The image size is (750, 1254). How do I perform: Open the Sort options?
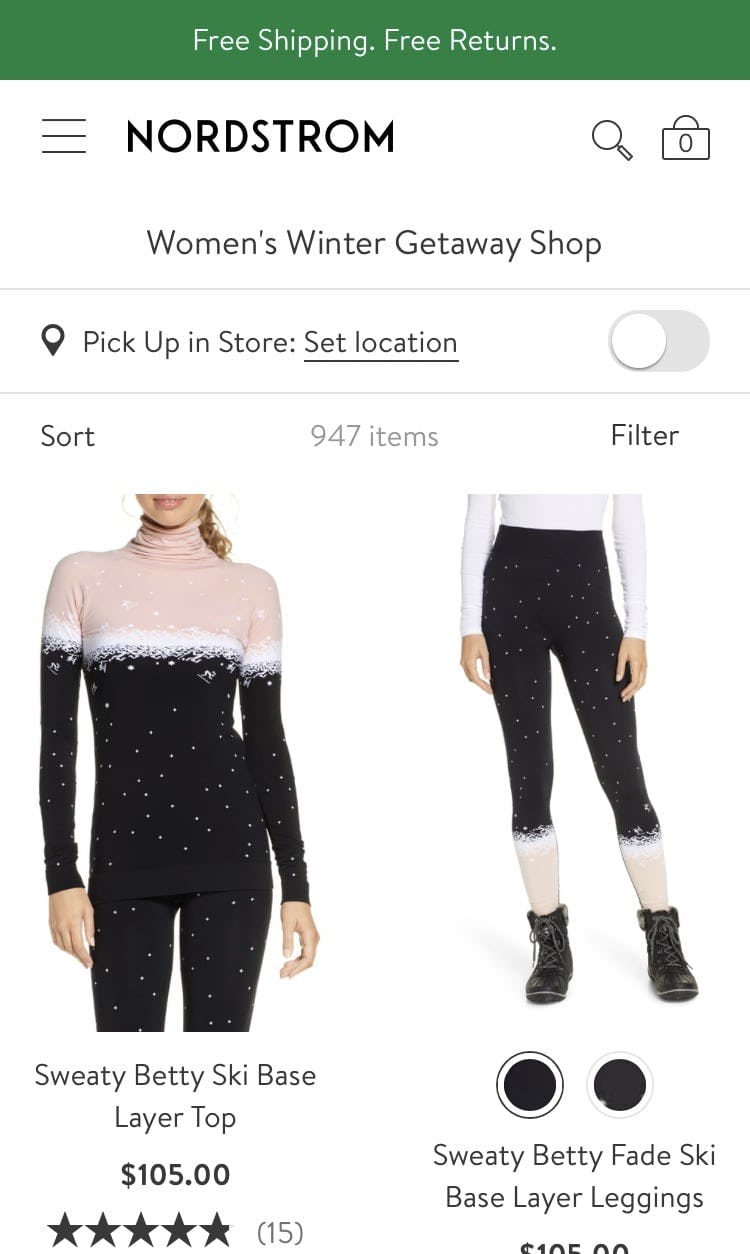pos(68,436)
